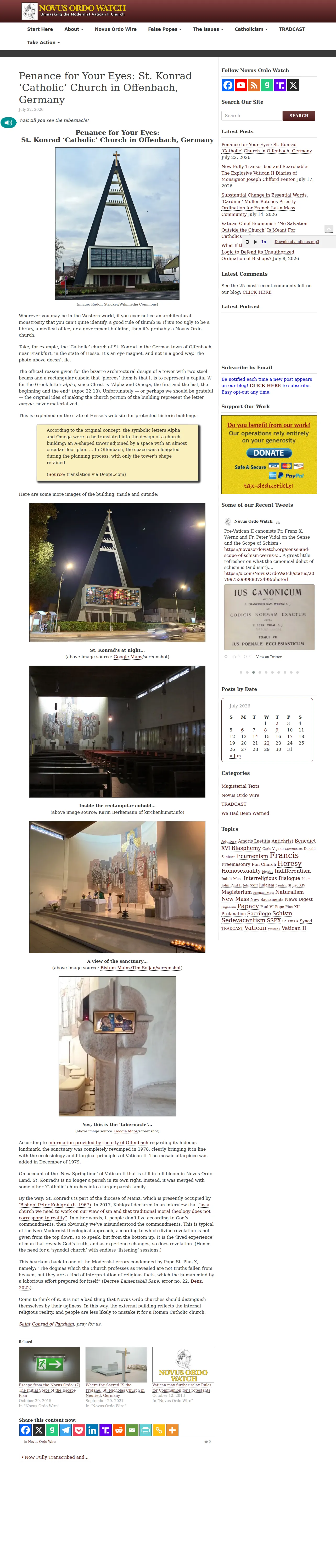
Task: Open Novus Ordo Wire in the navigation
Action: [115, 29]
